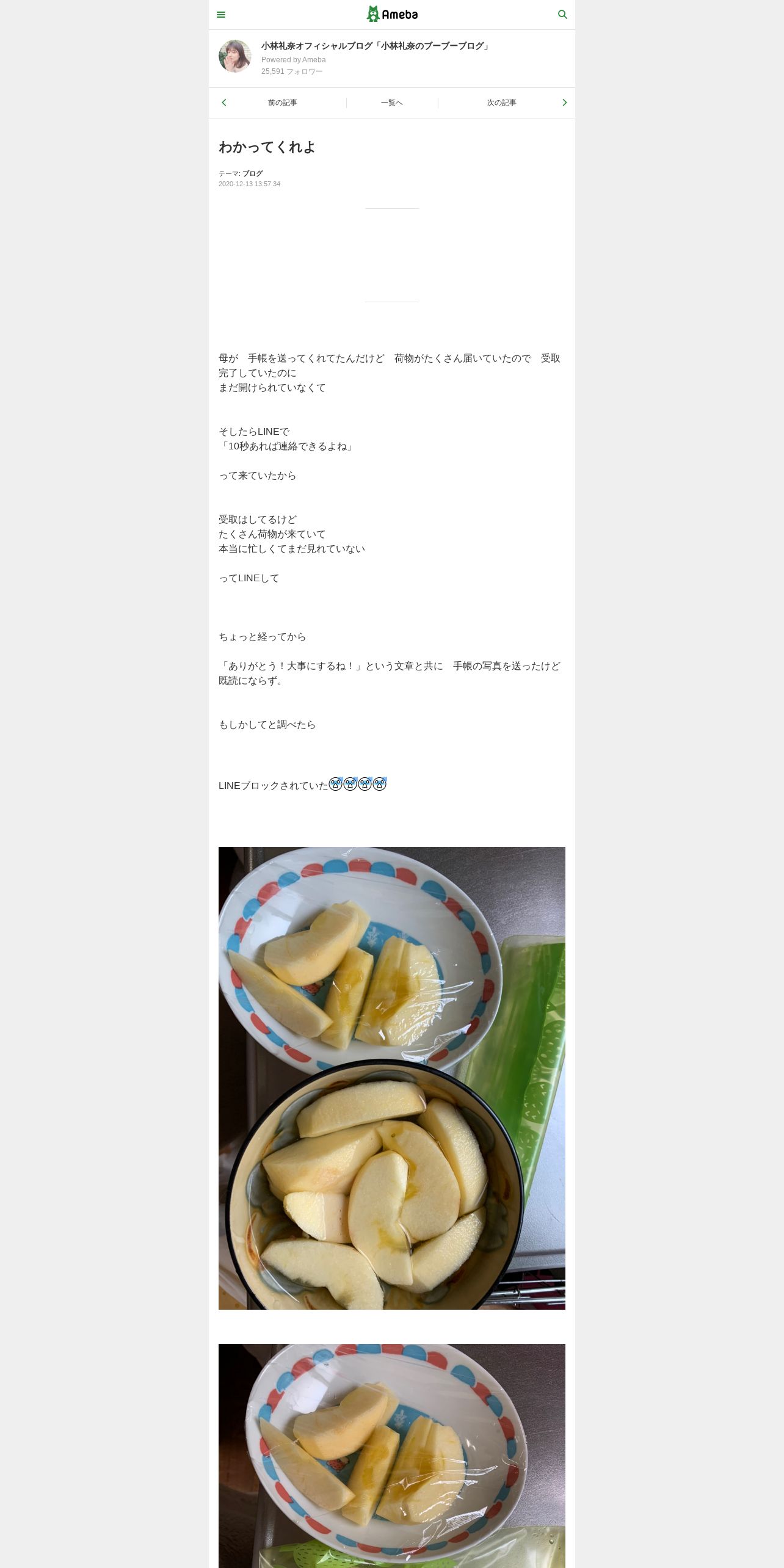
Task: Open the 小林礼奈オフィシャルブログ title link
Action: pos(376,46)
